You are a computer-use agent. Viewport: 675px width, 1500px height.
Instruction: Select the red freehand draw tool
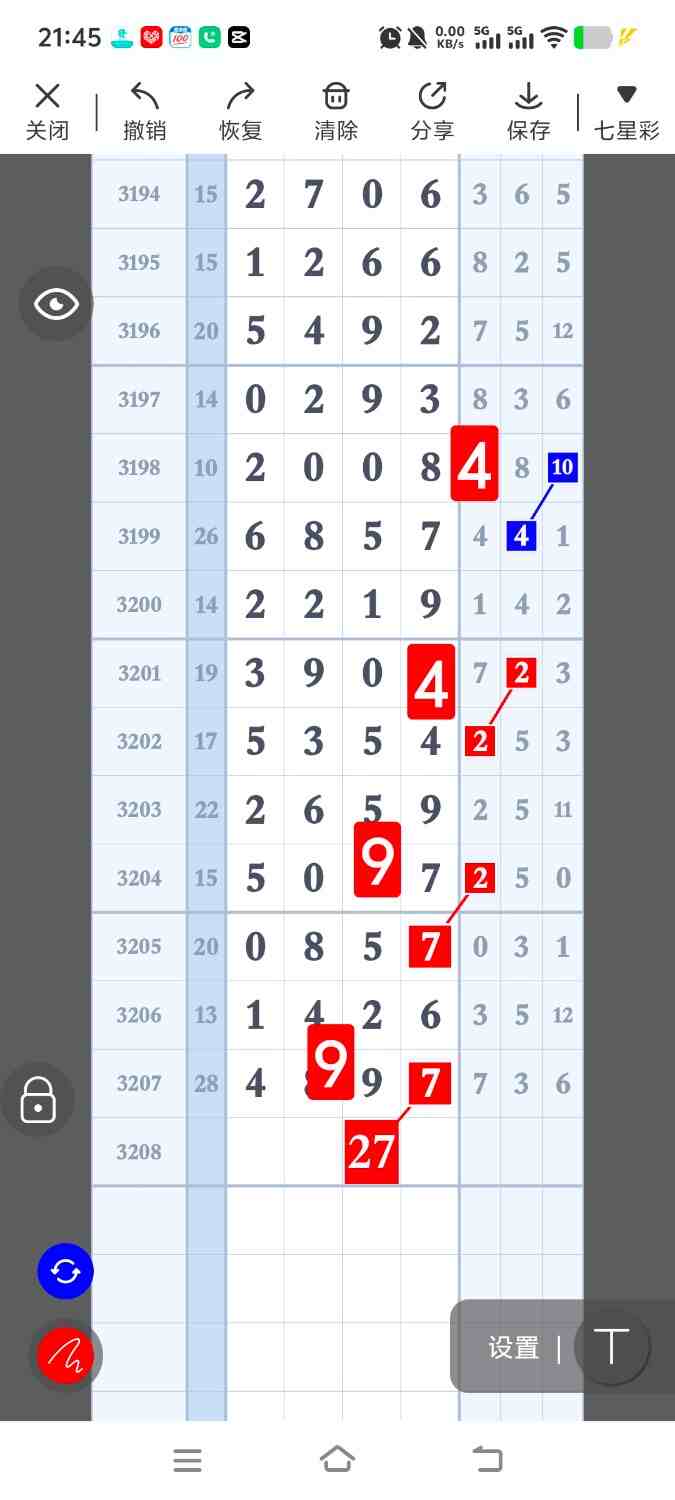coord(65,1355)
